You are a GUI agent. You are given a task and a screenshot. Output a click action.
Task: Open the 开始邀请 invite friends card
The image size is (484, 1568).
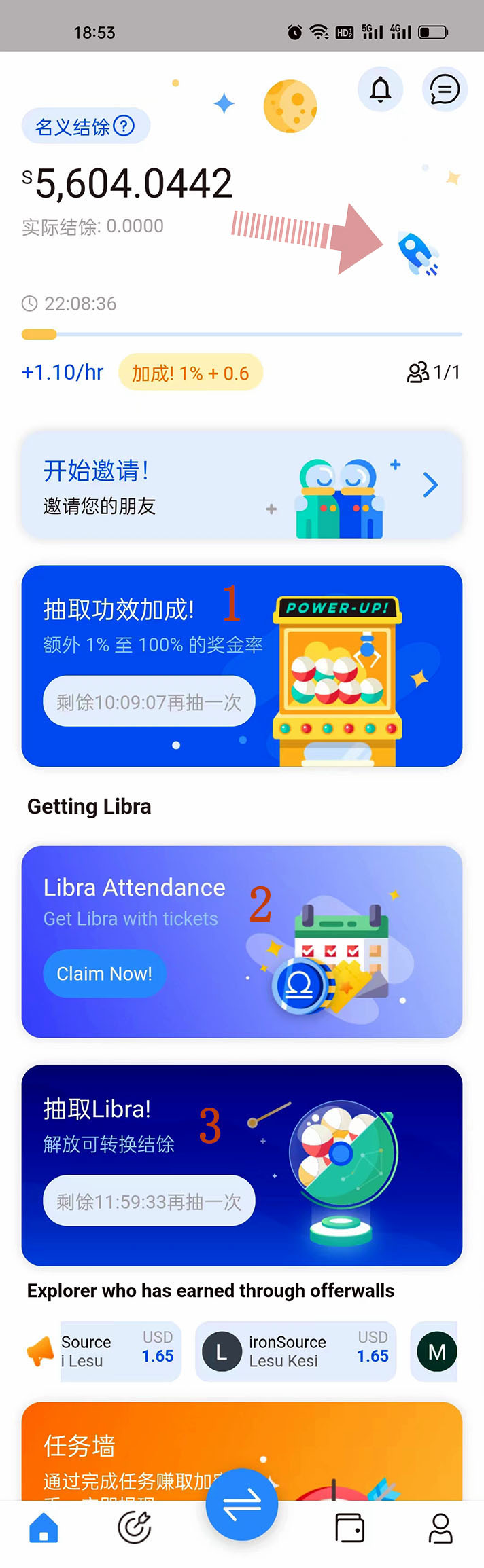242,486
